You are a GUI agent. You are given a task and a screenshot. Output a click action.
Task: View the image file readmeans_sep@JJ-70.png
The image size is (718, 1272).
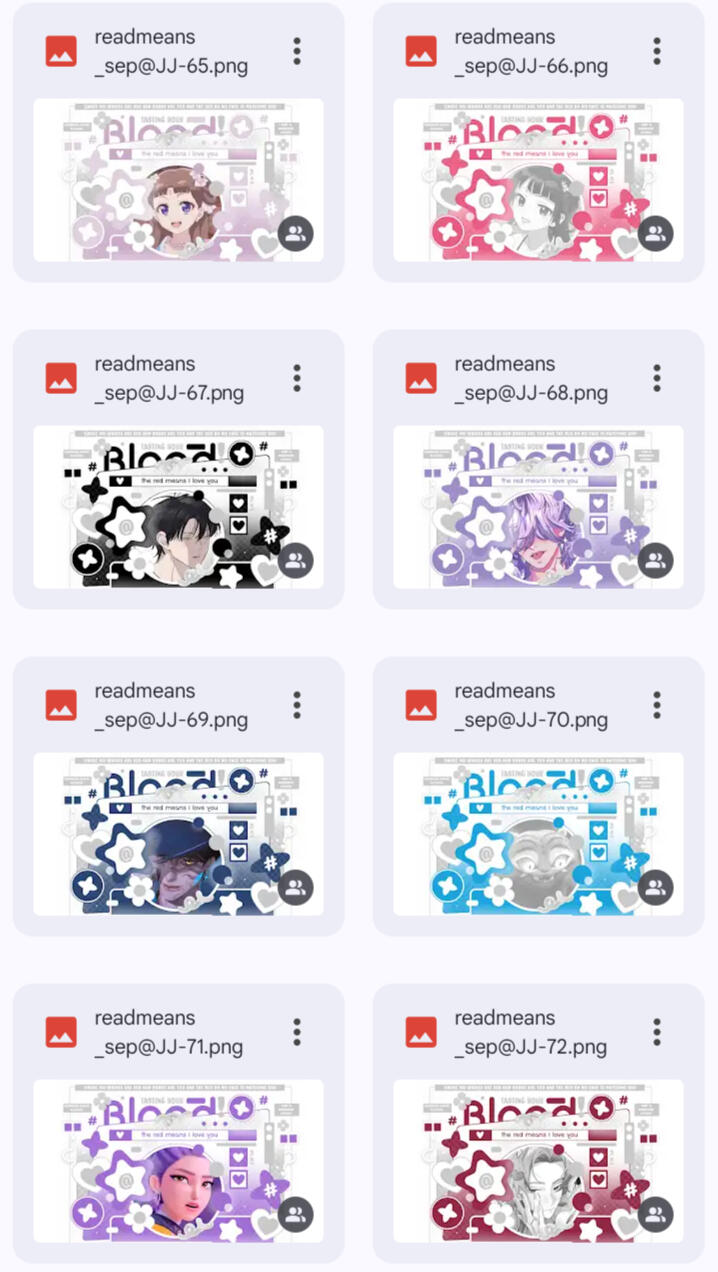pyautogui.click(x=538, y=834)
